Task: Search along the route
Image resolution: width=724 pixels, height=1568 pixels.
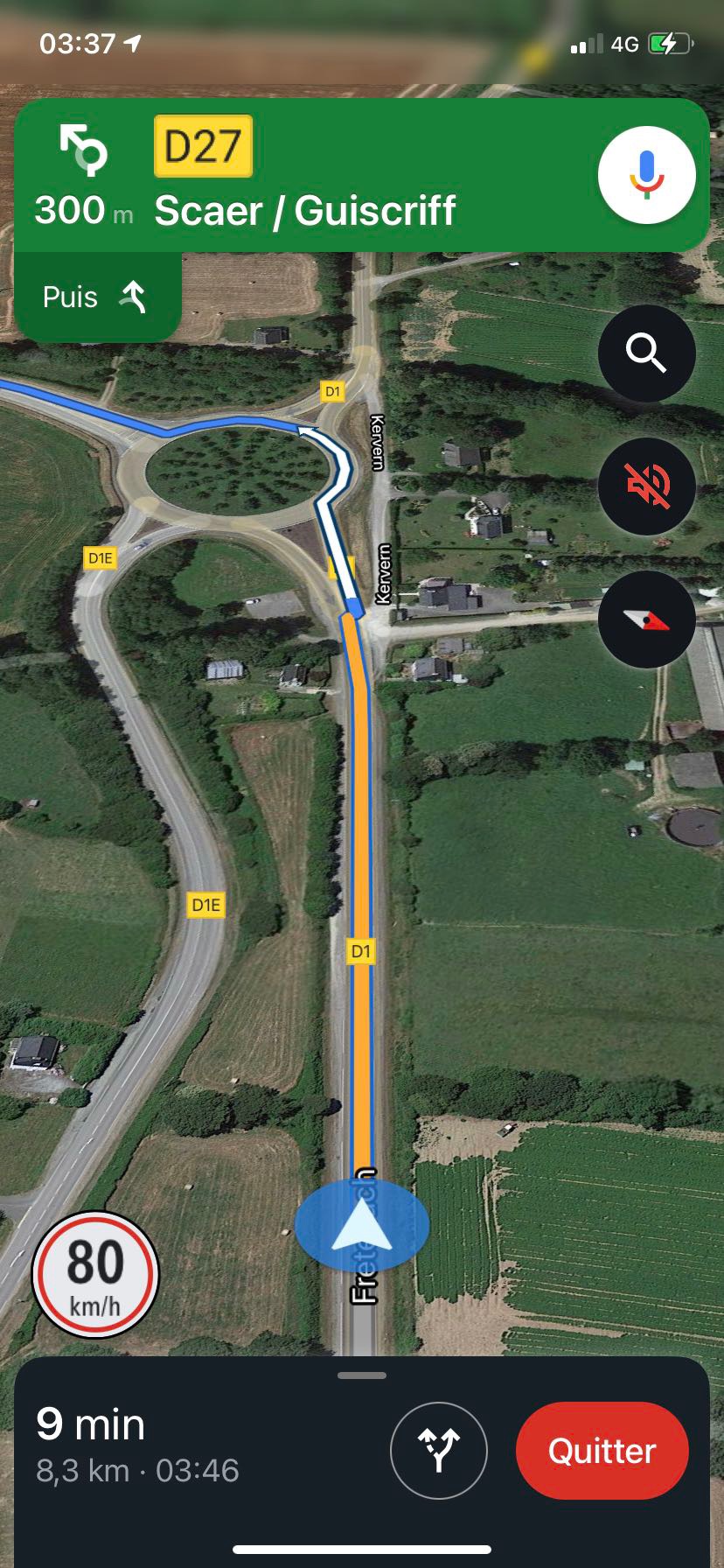Action: (x=646, y=353)
